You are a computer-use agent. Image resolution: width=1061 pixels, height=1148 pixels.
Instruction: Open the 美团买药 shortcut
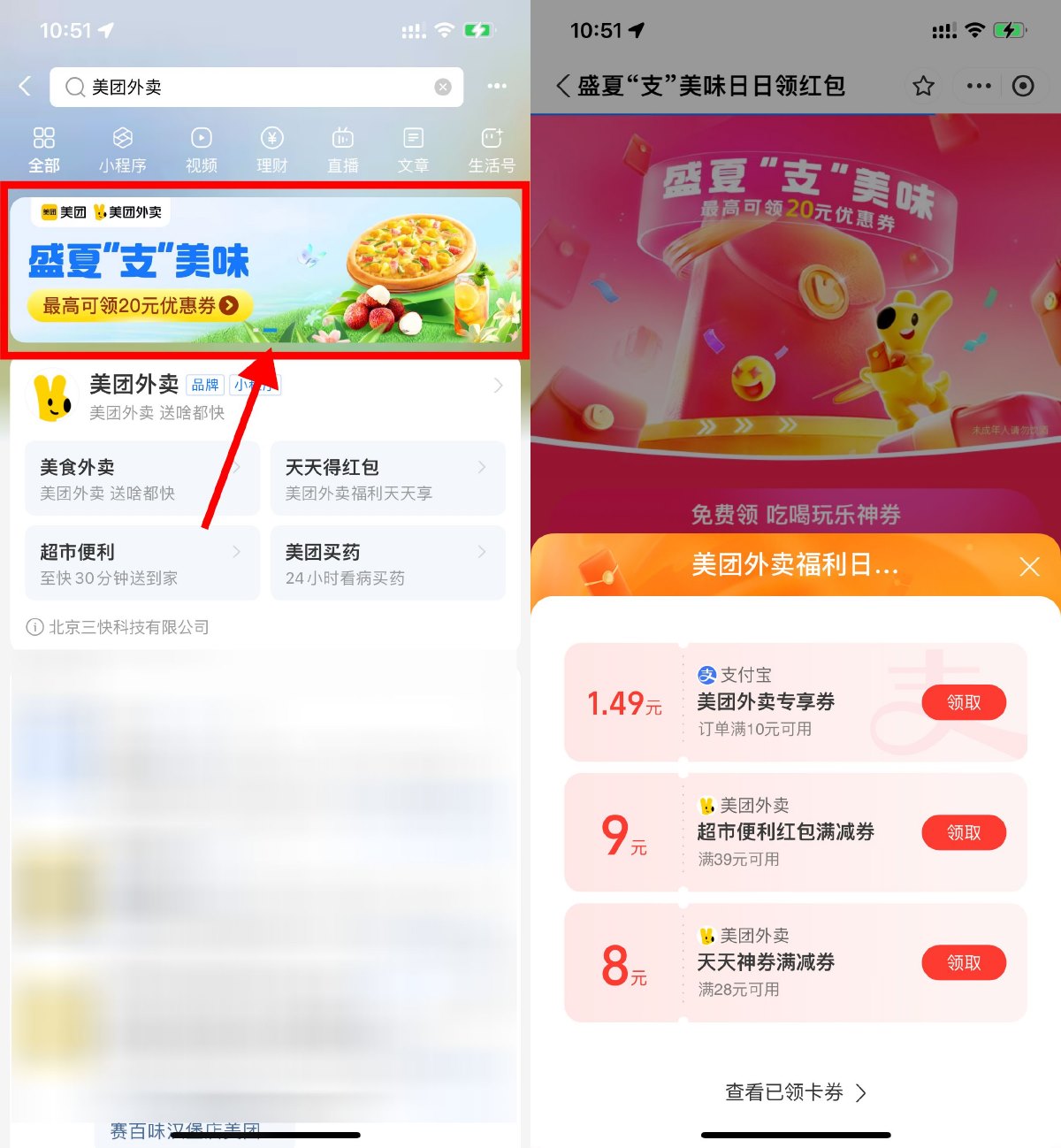pos(387,563)
